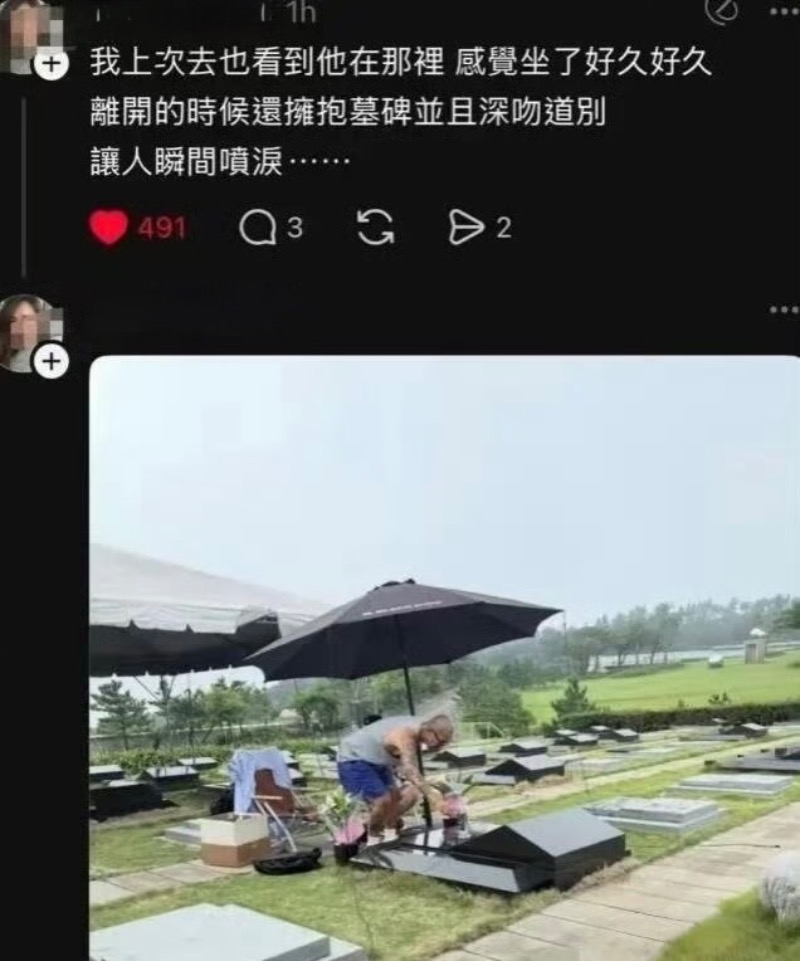Like the comment with 491 likes
This screenshot has width=800, height=961.
pyautogui.click(x=108, y=228)
